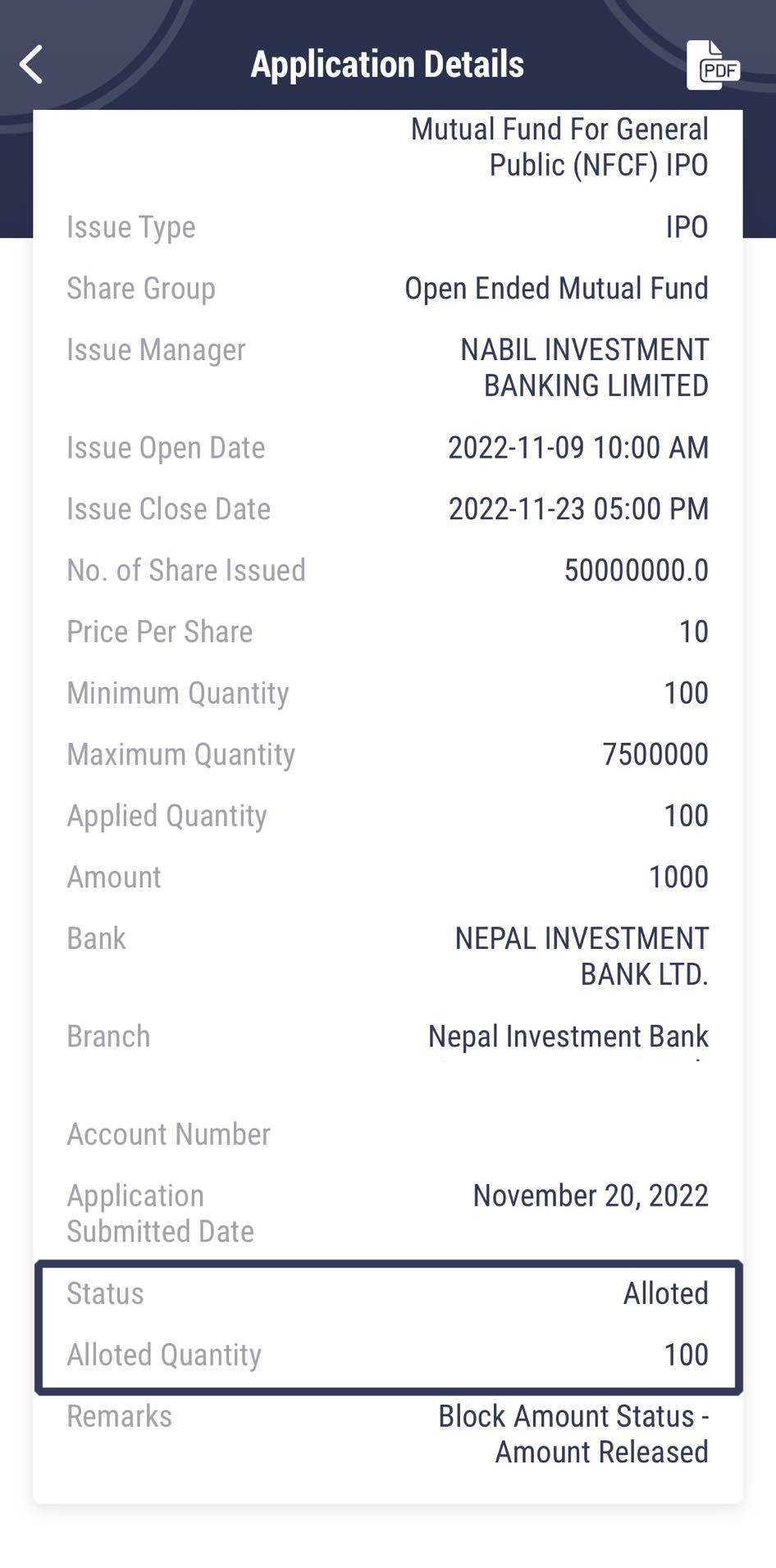Tap the Branch row Nepal Investment Bank
776x1568 pixels.
click(568, 1036)
